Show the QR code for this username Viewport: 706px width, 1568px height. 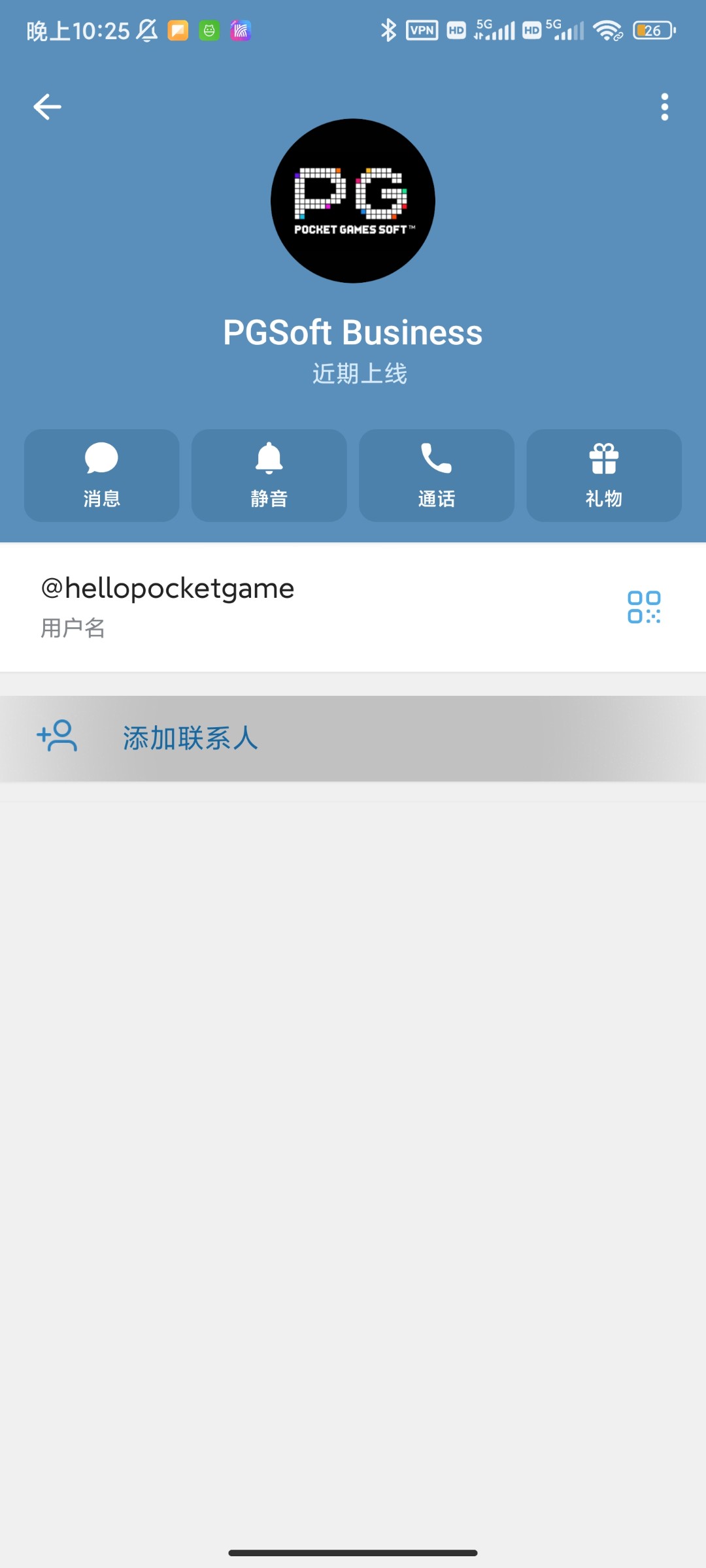tap(644, 607)
